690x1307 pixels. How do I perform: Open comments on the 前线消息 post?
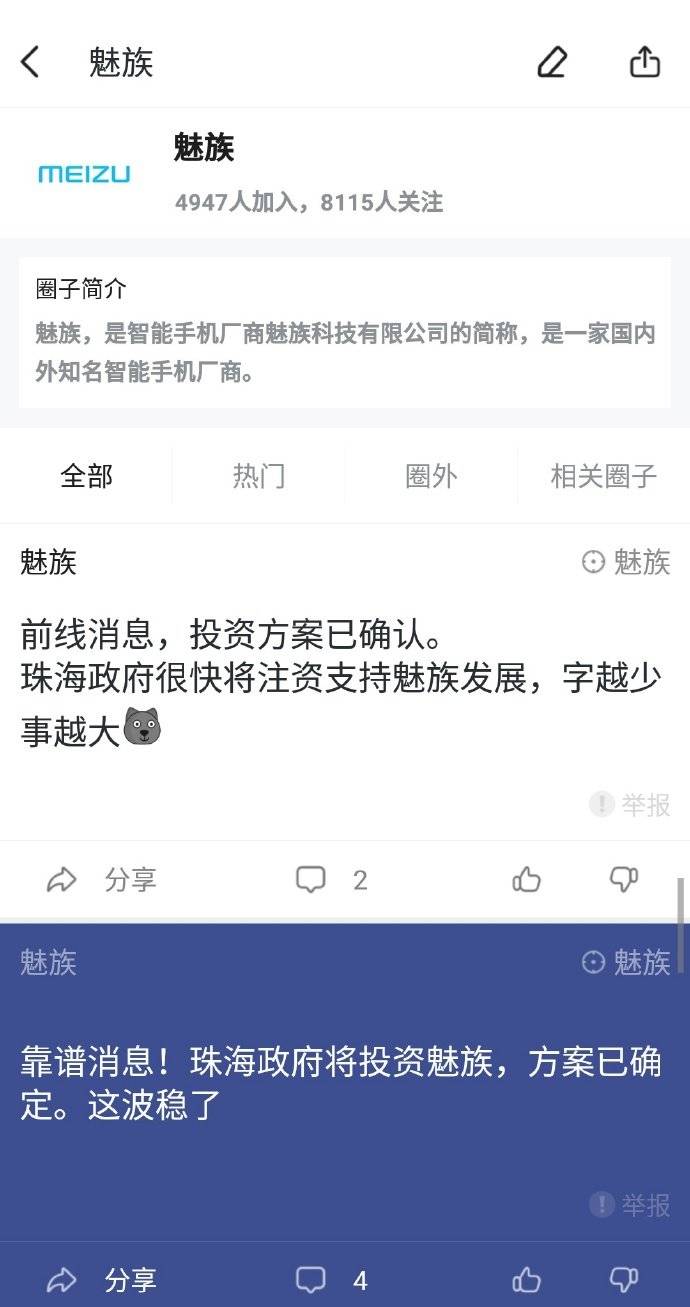331,880
